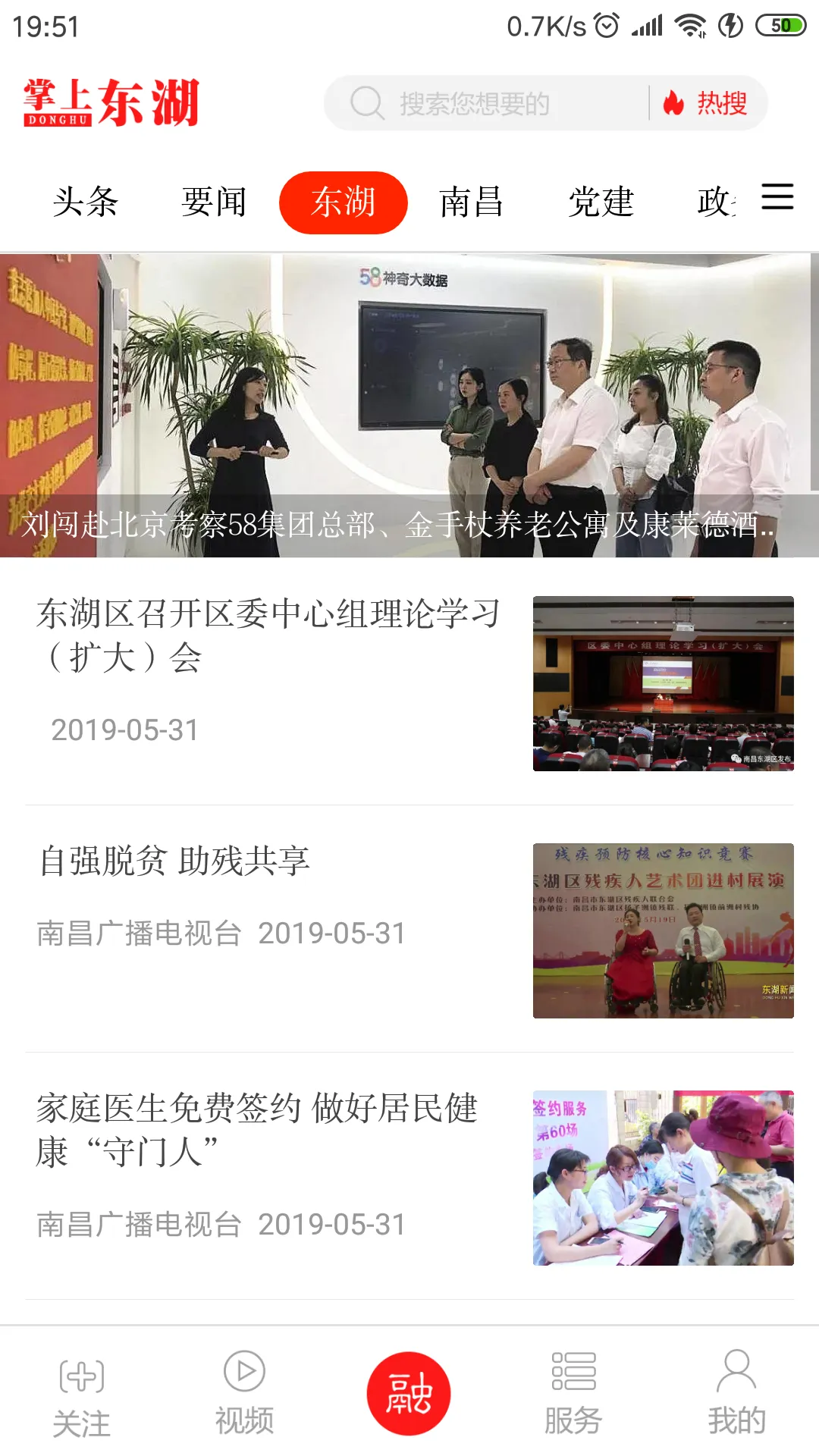Select the 要闻 channel
The width and height of the screenshot is (819, 1456).
click(215, 202)
